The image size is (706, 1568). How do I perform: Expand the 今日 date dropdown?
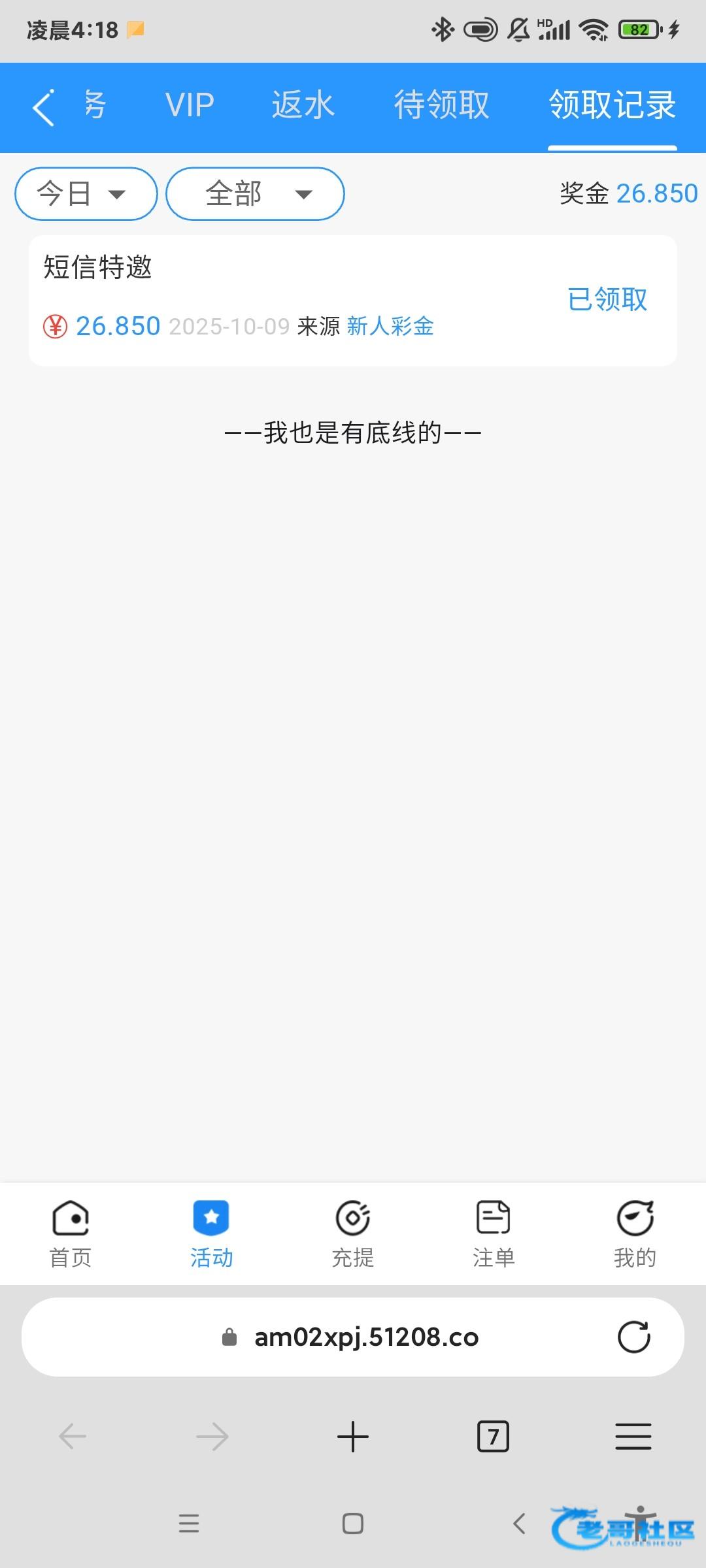[x=86, y=194]
